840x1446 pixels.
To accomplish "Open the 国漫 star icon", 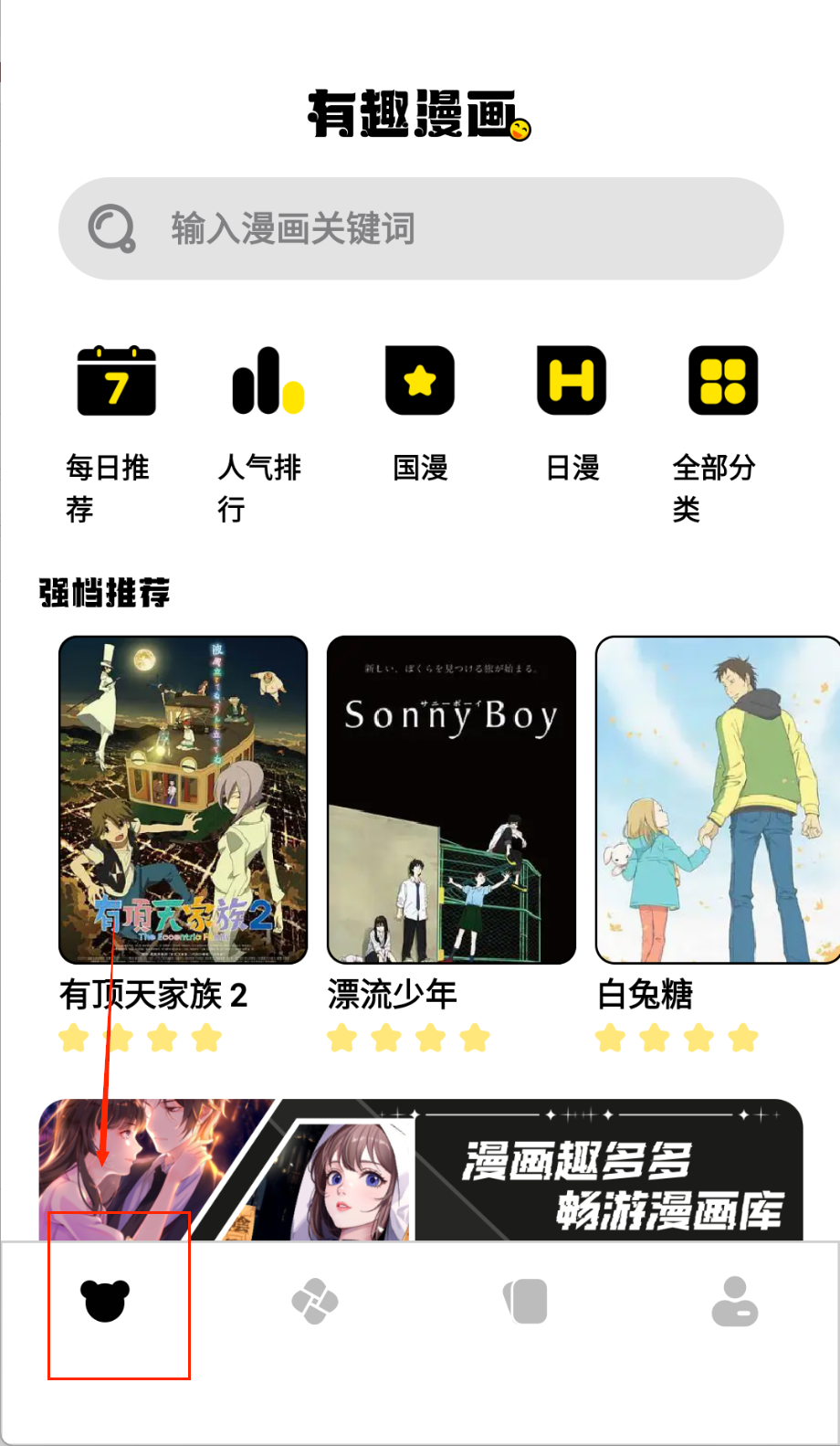I will point(419,381).
